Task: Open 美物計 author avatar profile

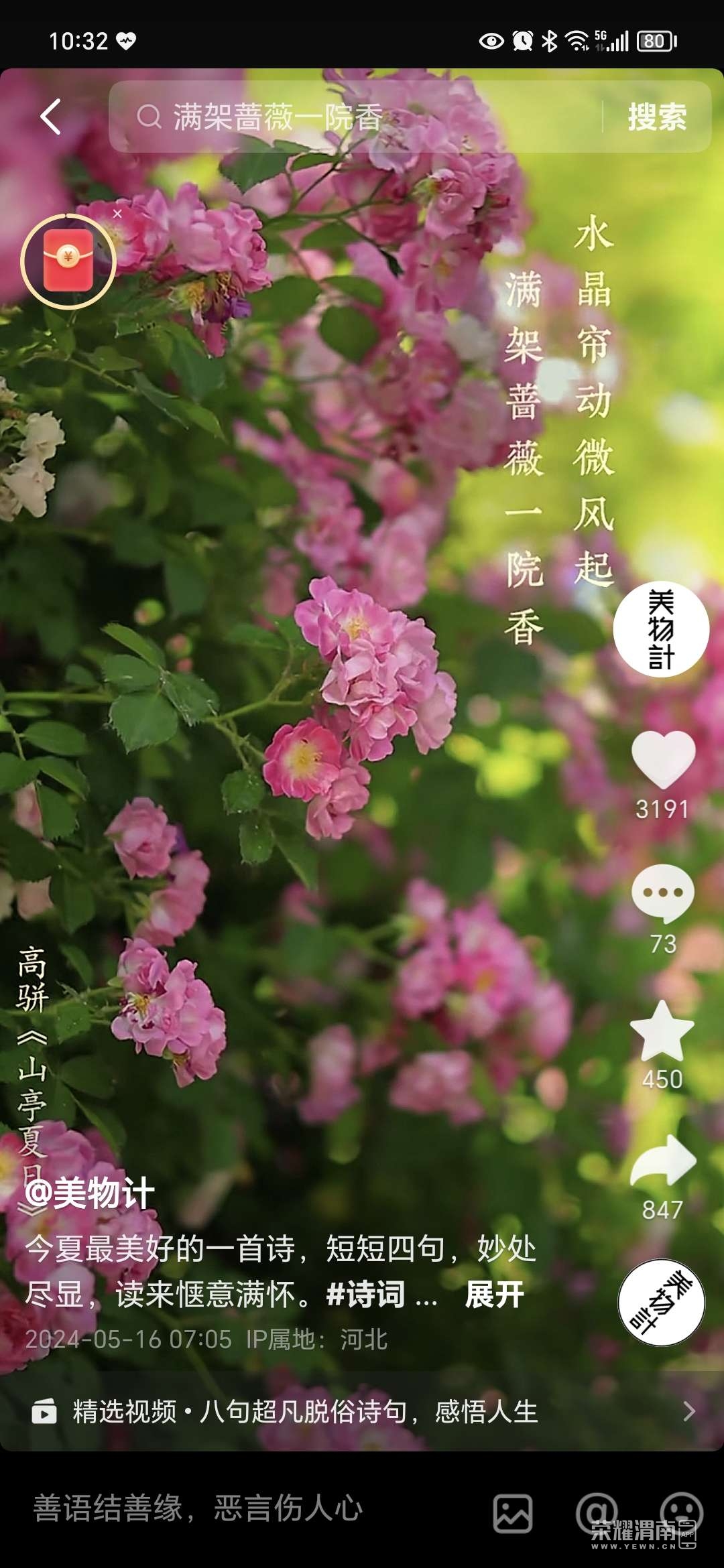Action: click(x=661, y=629)
